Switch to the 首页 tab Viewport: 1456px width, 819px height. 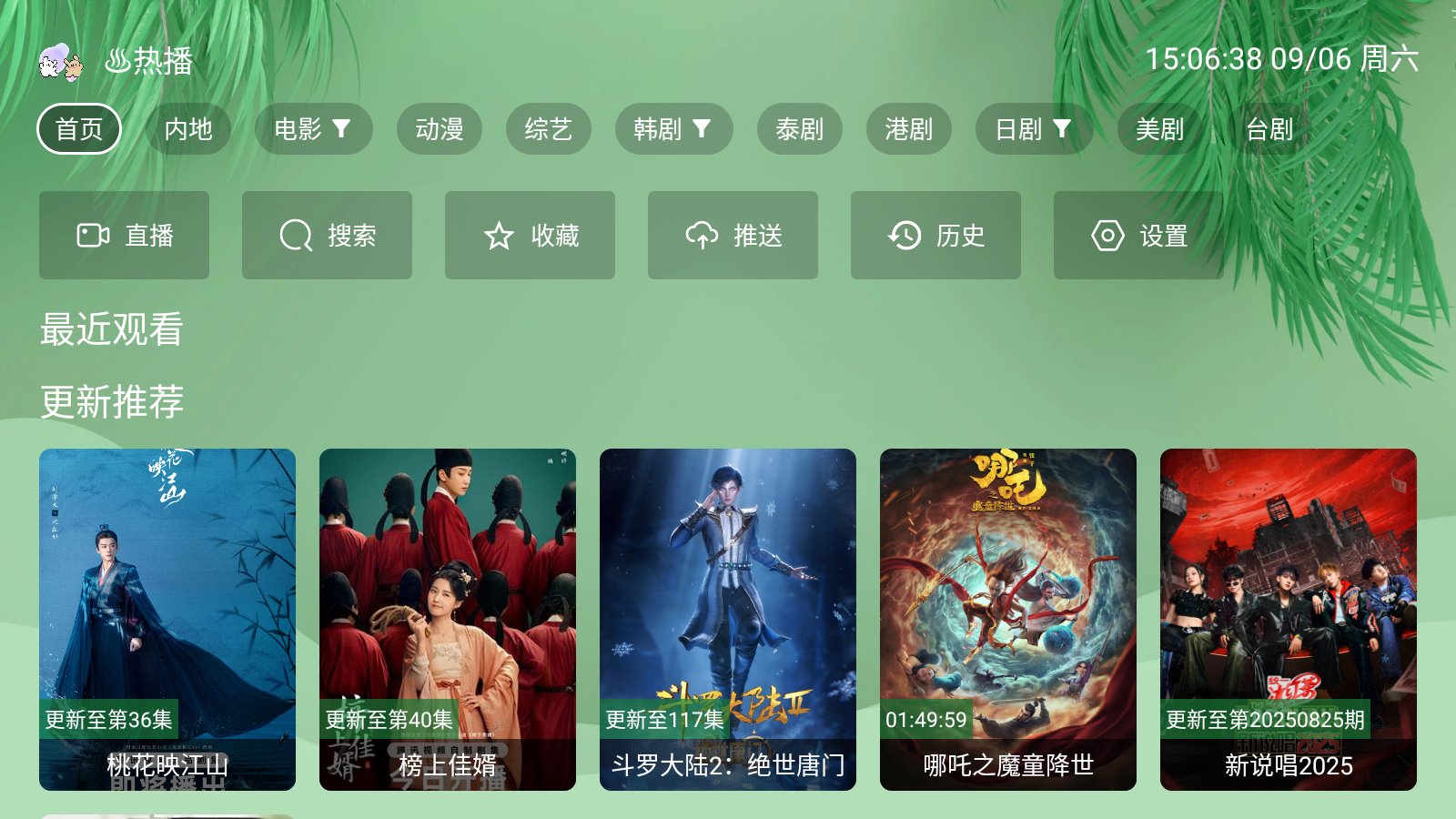[79, 129]
